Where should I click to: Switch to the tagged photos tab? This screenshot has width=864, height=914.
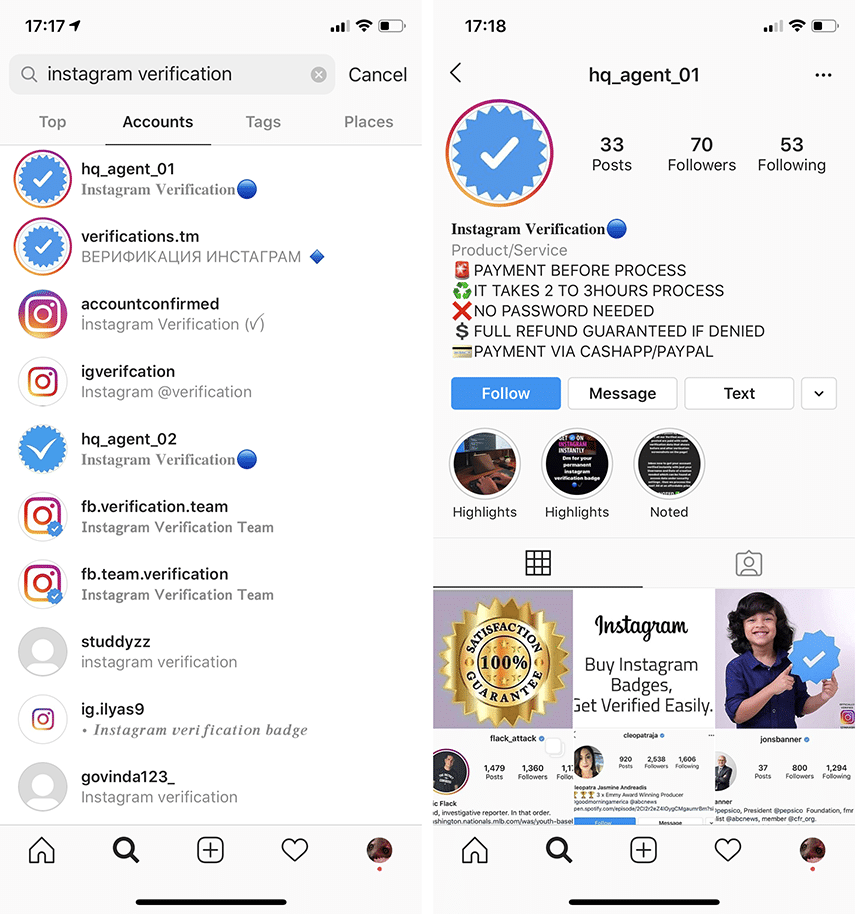click(x=748, y=564)
